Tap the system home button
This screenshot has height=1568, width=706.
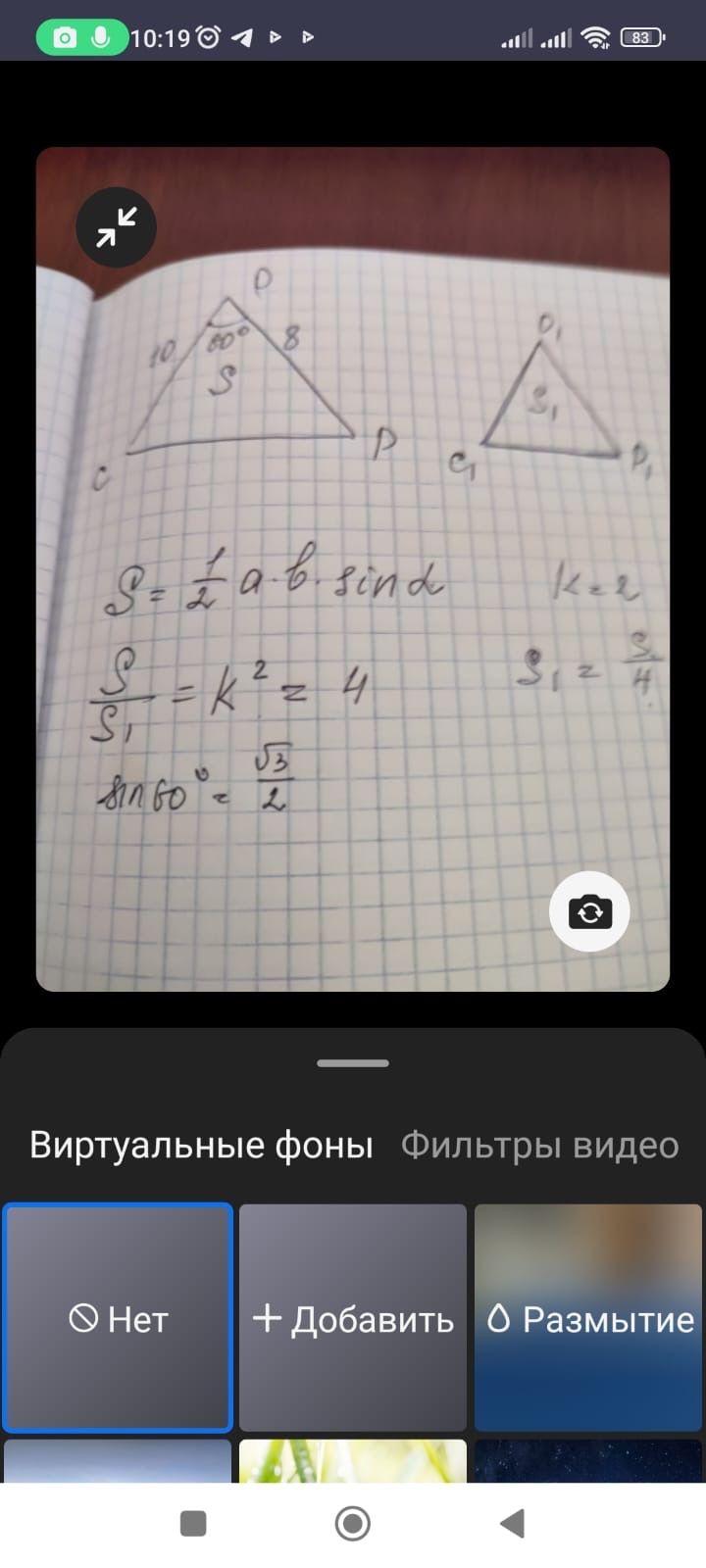pyautogui.click(x=353, y=1523)
